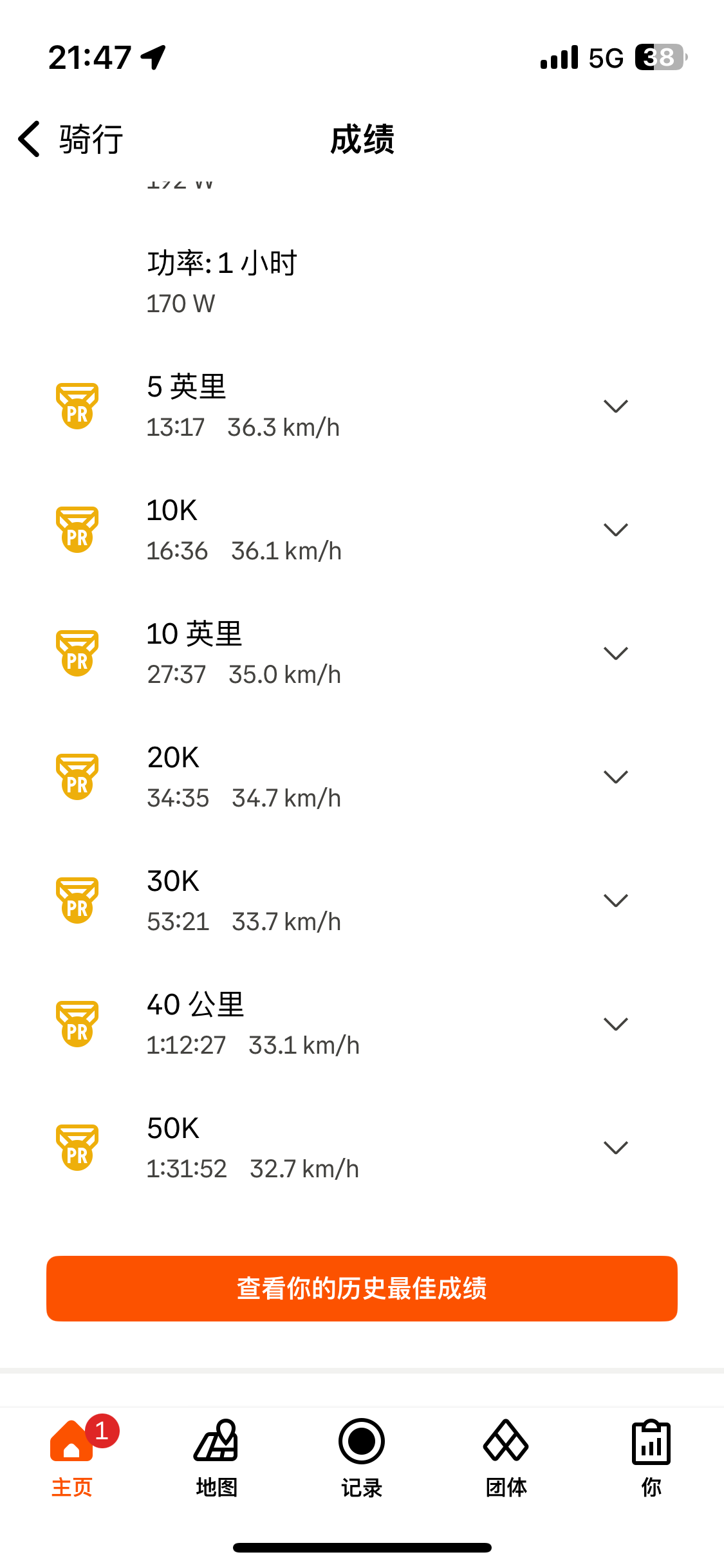
Task: Switch to the 主页 tab
Action: coord(72,1458)
